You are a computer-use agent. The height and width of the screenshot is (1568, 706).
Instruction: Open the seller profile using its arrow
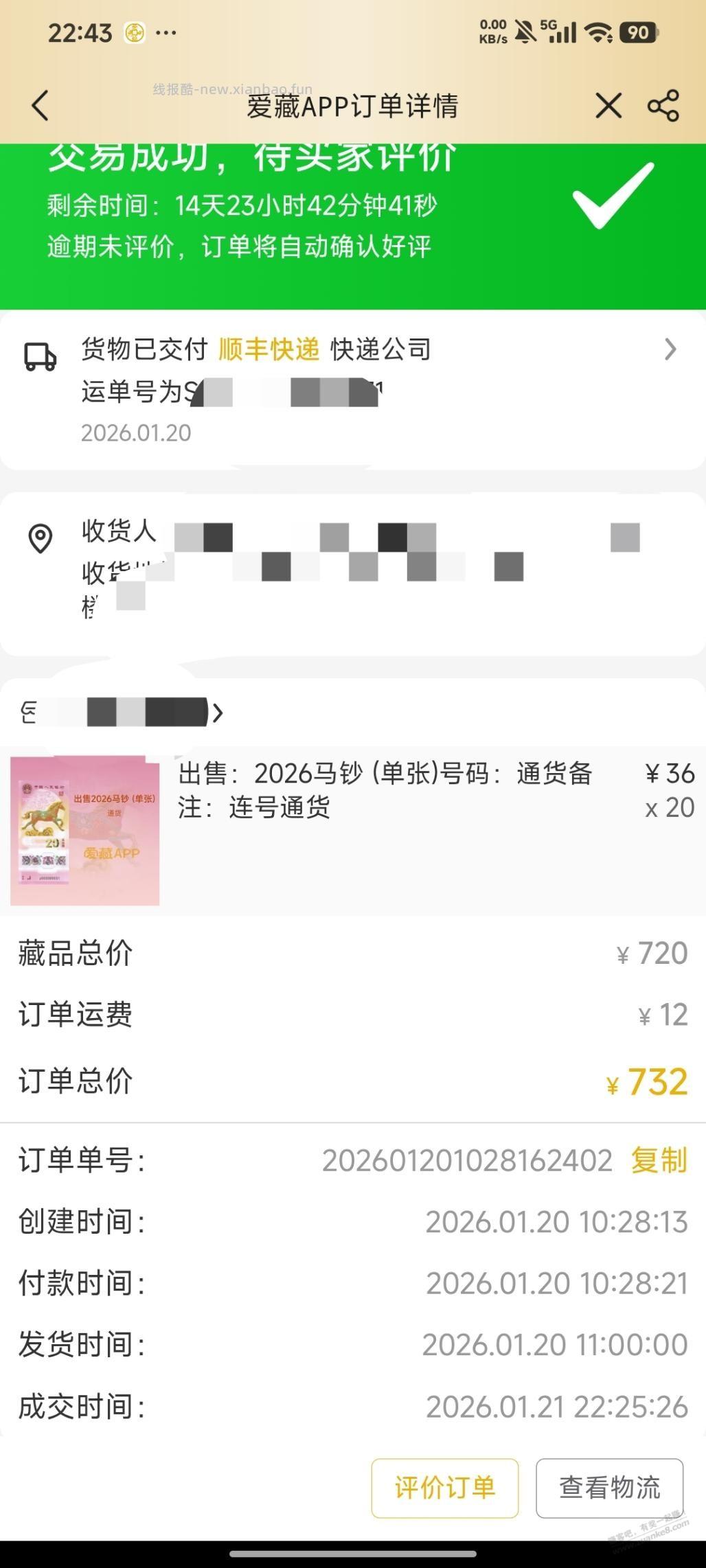(x=220, y=714)
